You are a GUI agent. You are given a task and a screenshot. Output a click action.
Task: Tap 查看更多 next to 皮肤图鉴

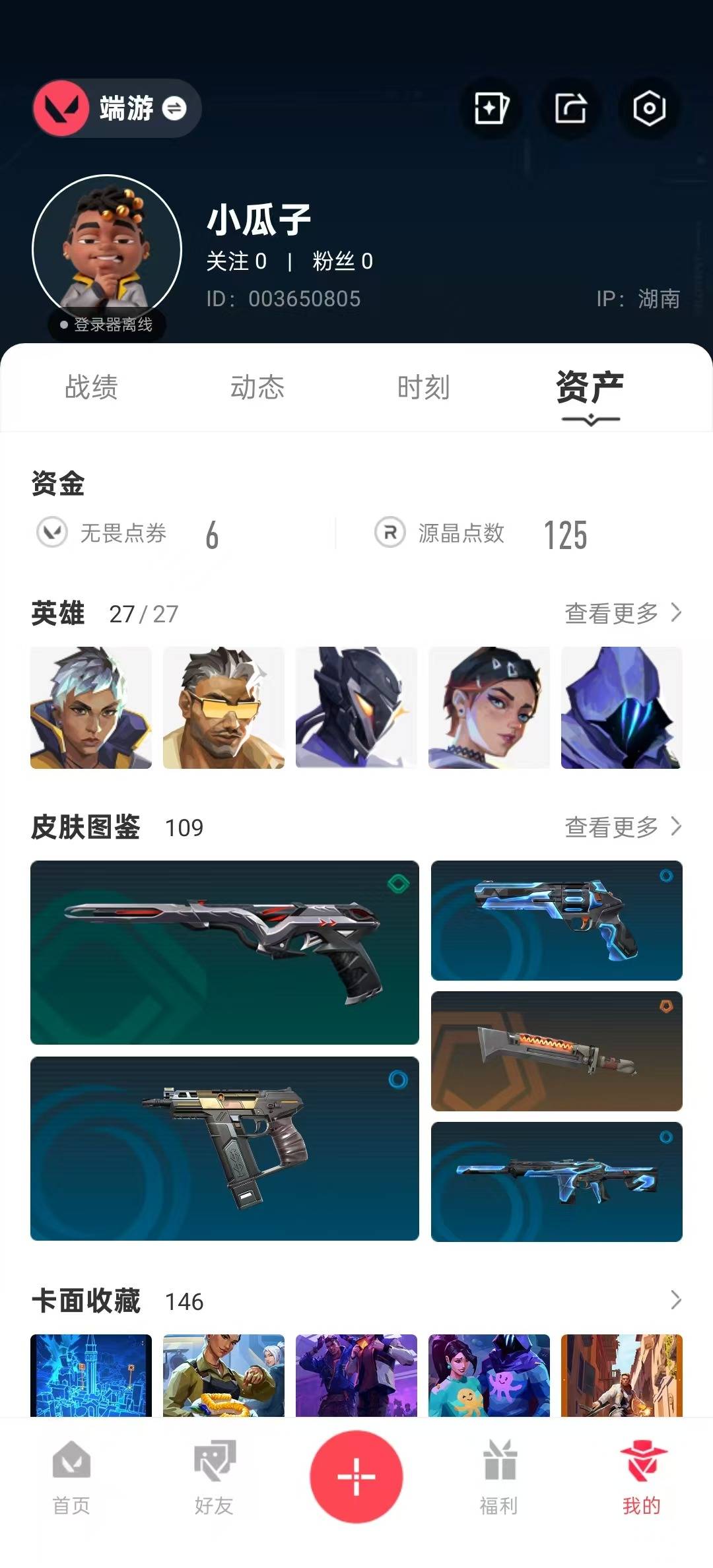click(x=623, y=826)
